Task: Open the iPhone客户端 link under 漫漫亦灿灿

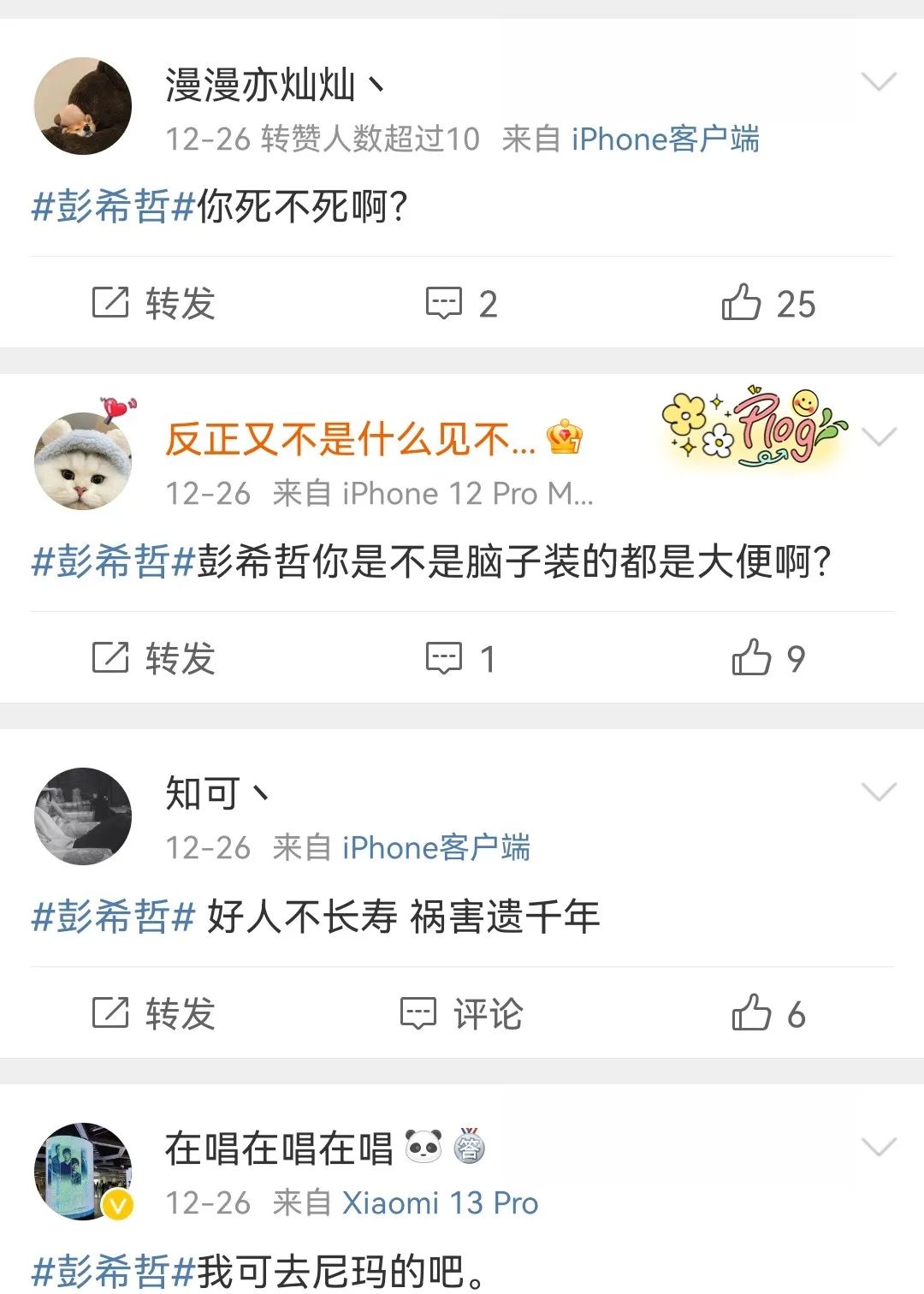Action: (x=665, y=139)
